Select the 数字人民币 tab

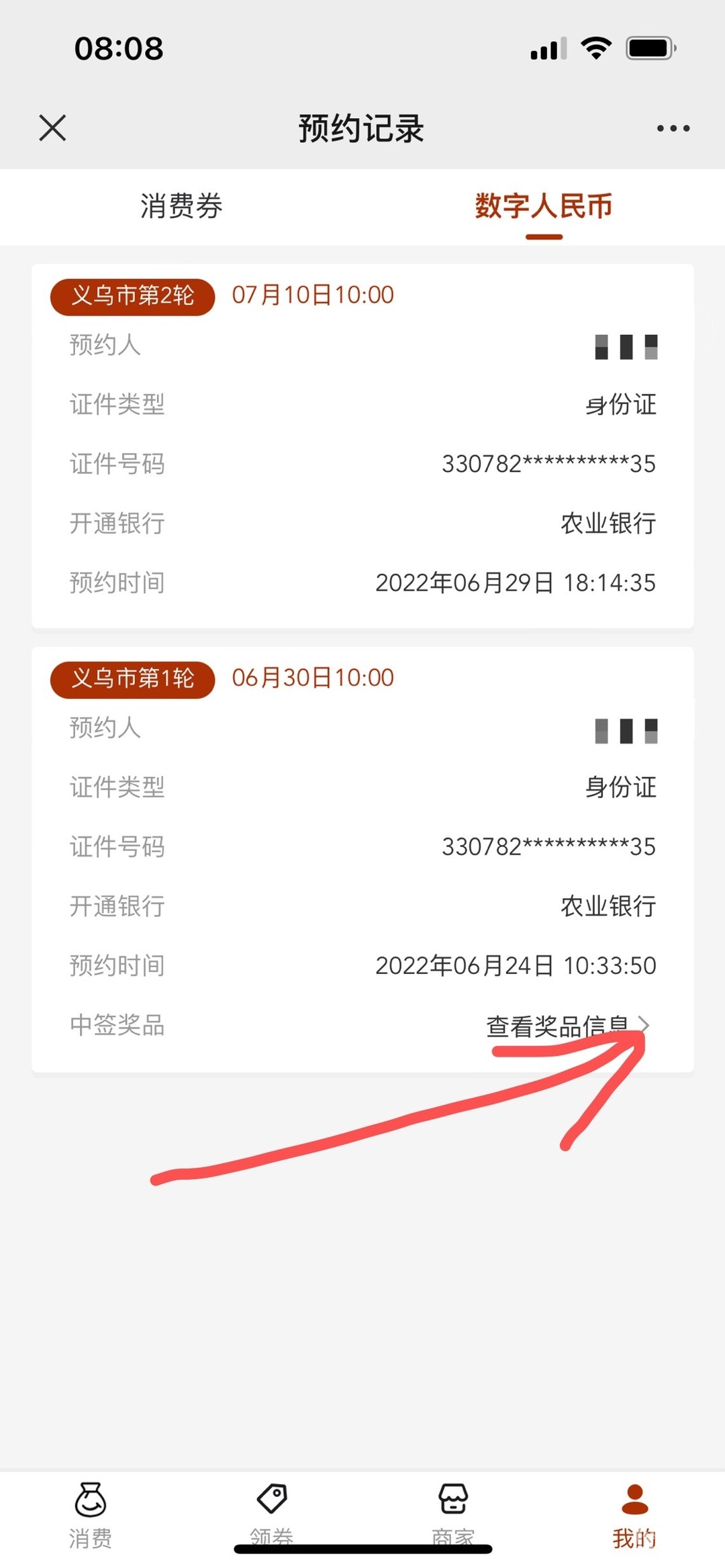pyautogui.click(x=543, y=206)
